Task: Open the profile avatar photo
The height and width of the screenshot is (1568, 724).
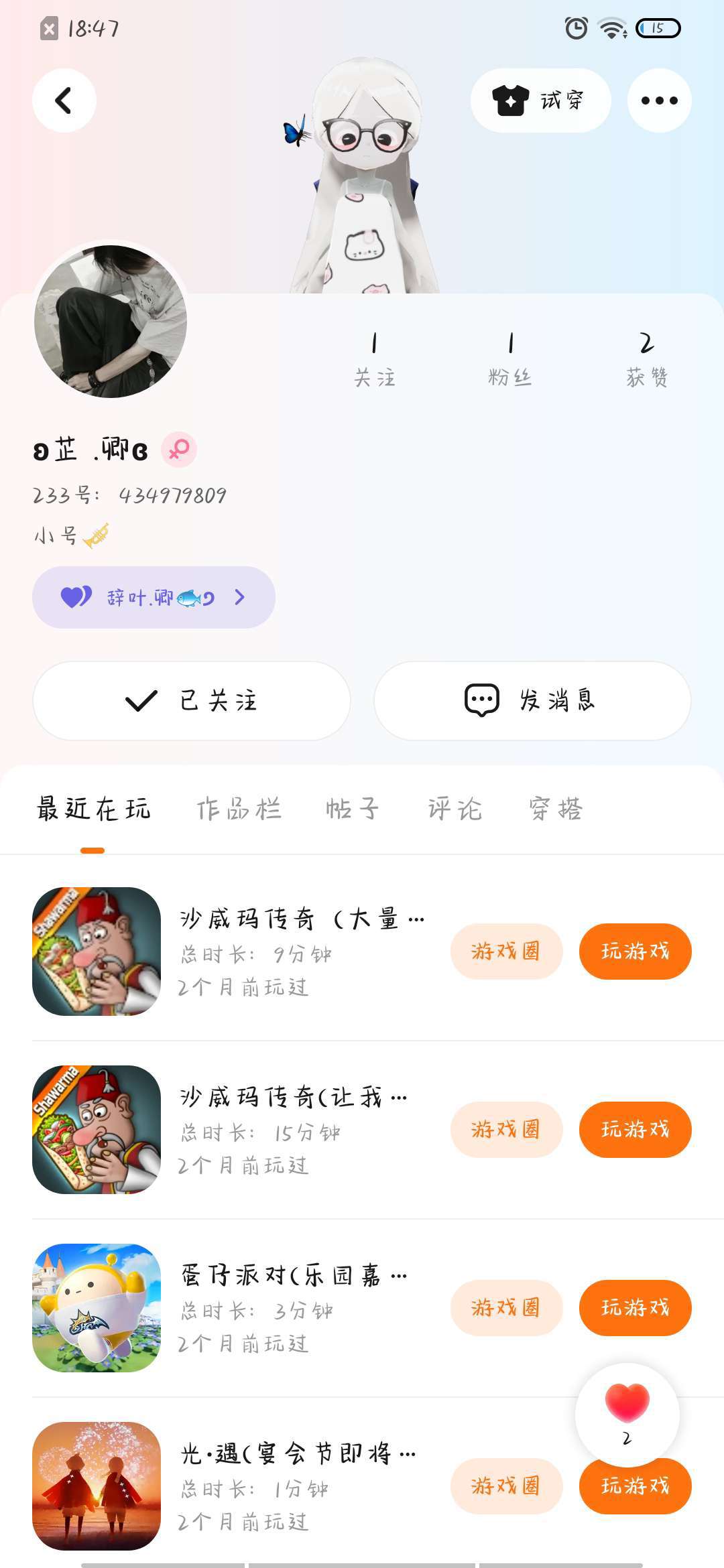Action: click(x=111, y=321)
